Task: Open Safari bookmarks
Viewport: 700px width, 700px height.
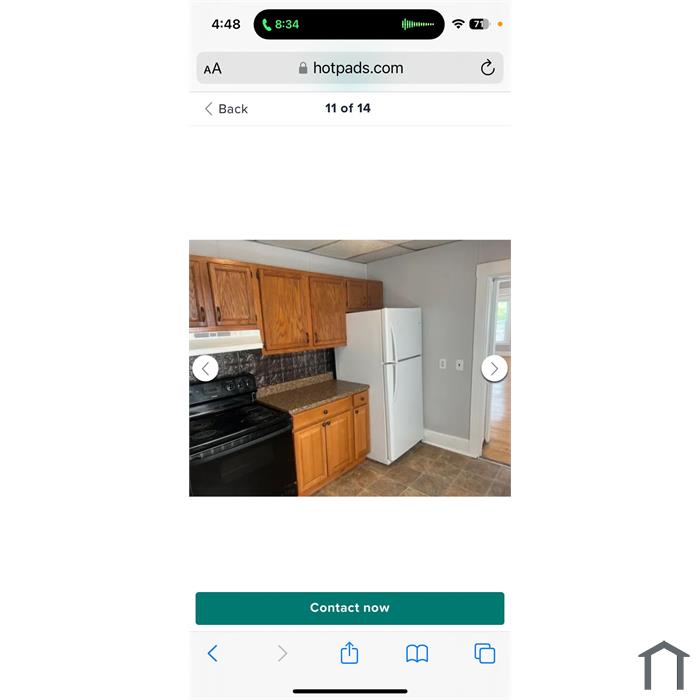Action: (417, 653)
